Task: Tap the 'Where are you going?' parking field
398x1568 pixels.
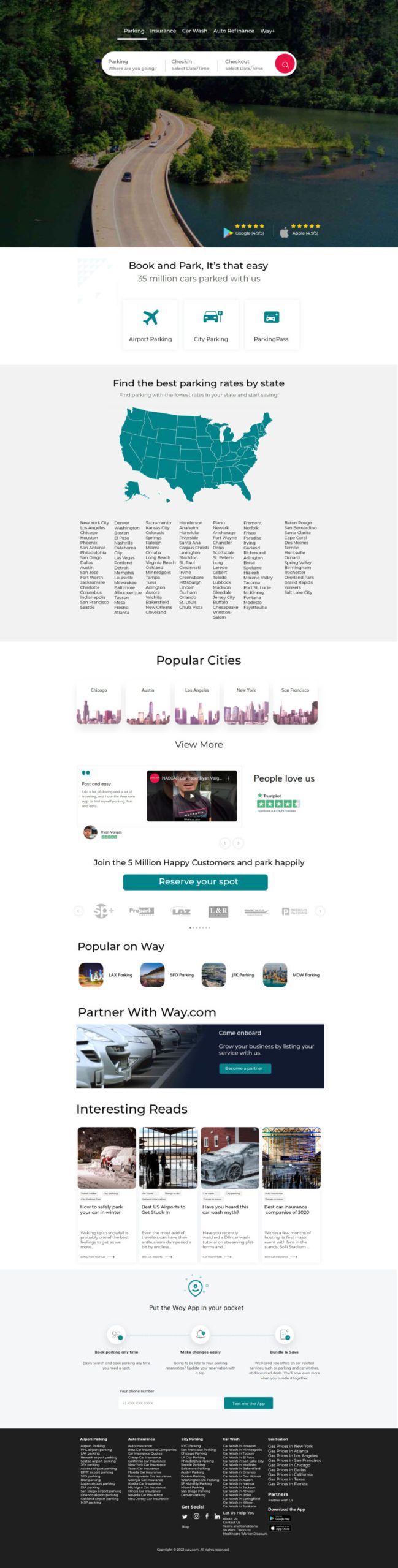Action: [x=132, y=65]
